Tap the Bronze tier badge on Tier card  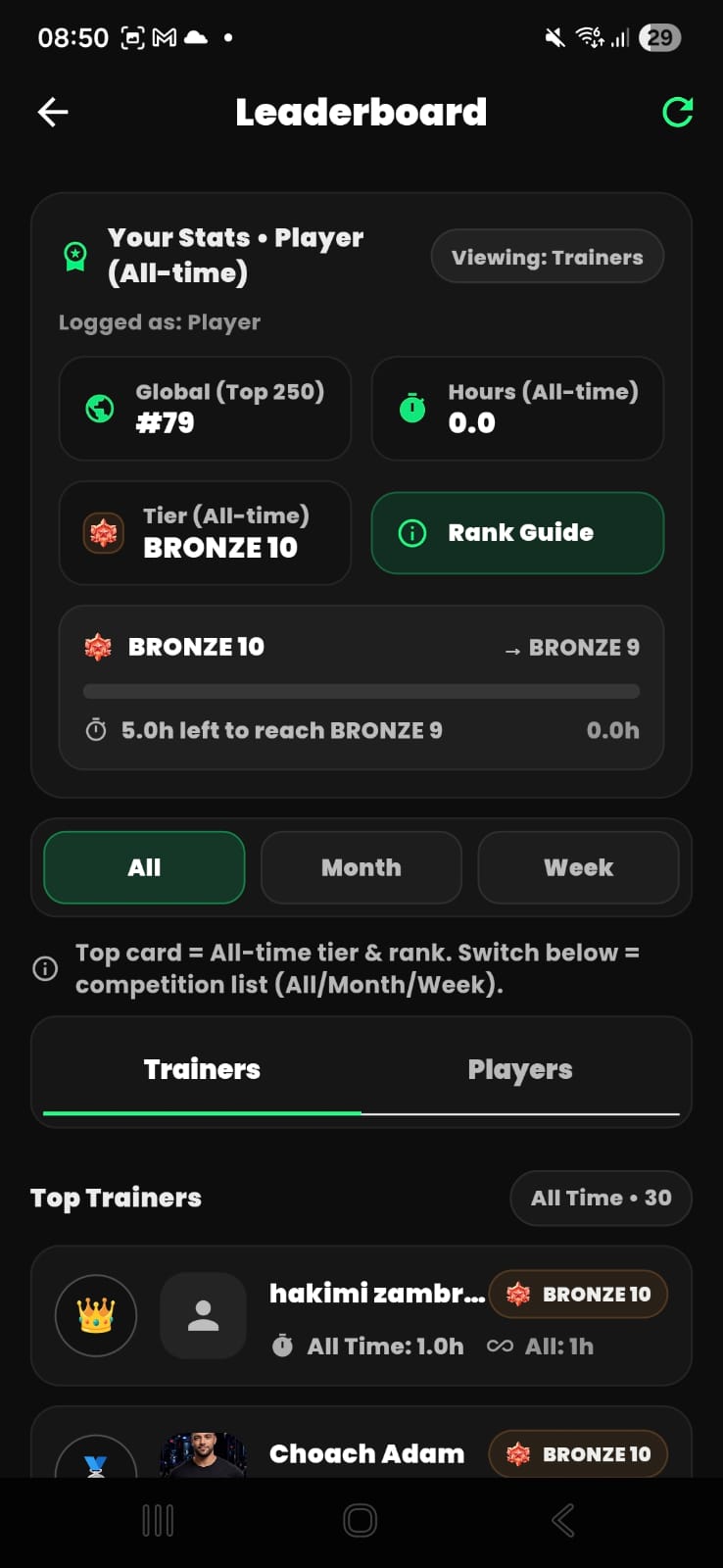click(x=103, y=533)
